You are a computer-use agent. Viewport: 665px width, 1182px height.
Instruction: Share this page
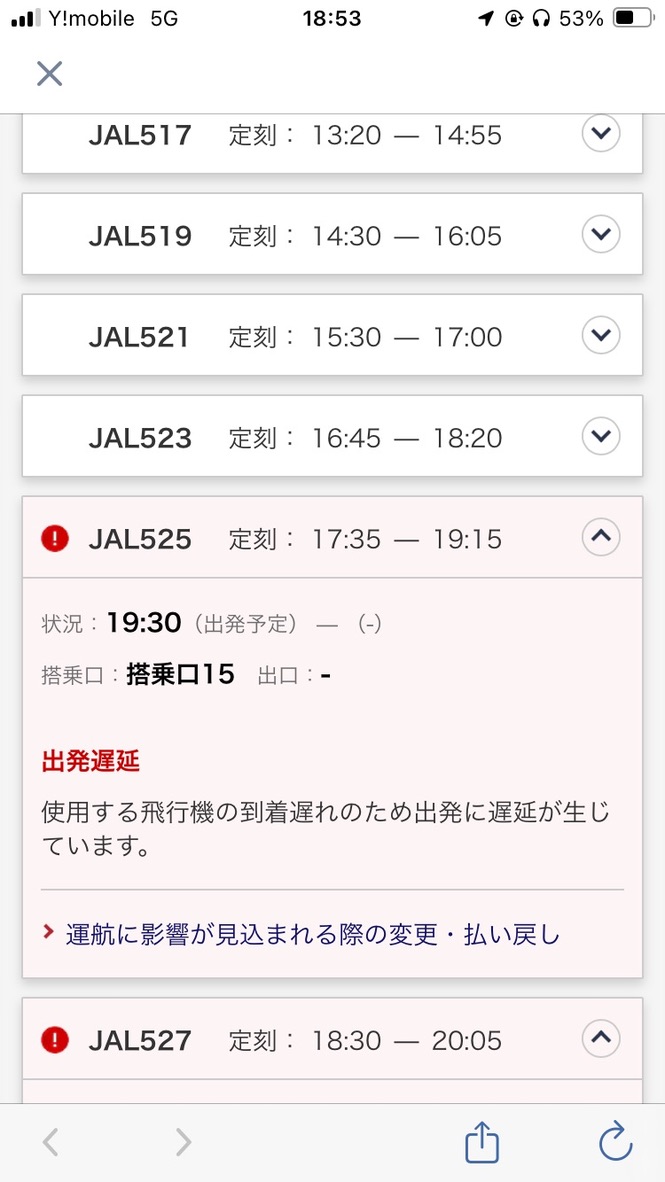[482, 1141]
